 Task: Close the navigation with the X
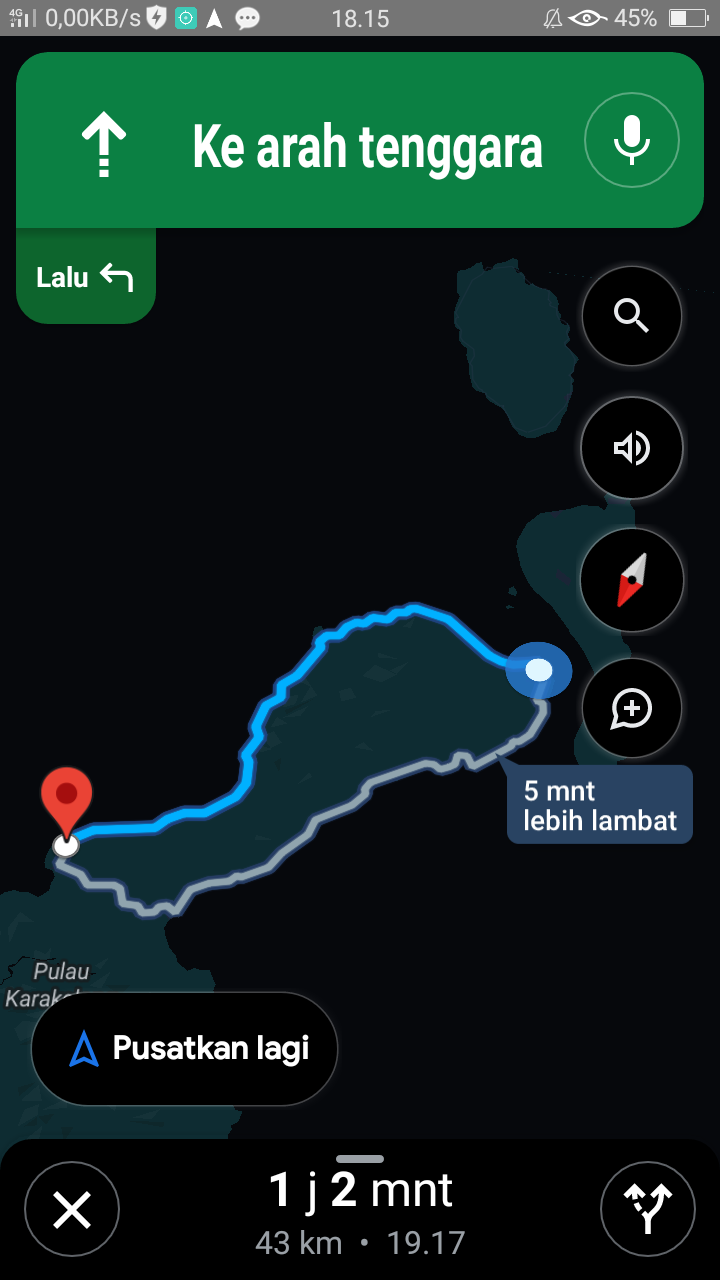click(x=72, y=1210)
